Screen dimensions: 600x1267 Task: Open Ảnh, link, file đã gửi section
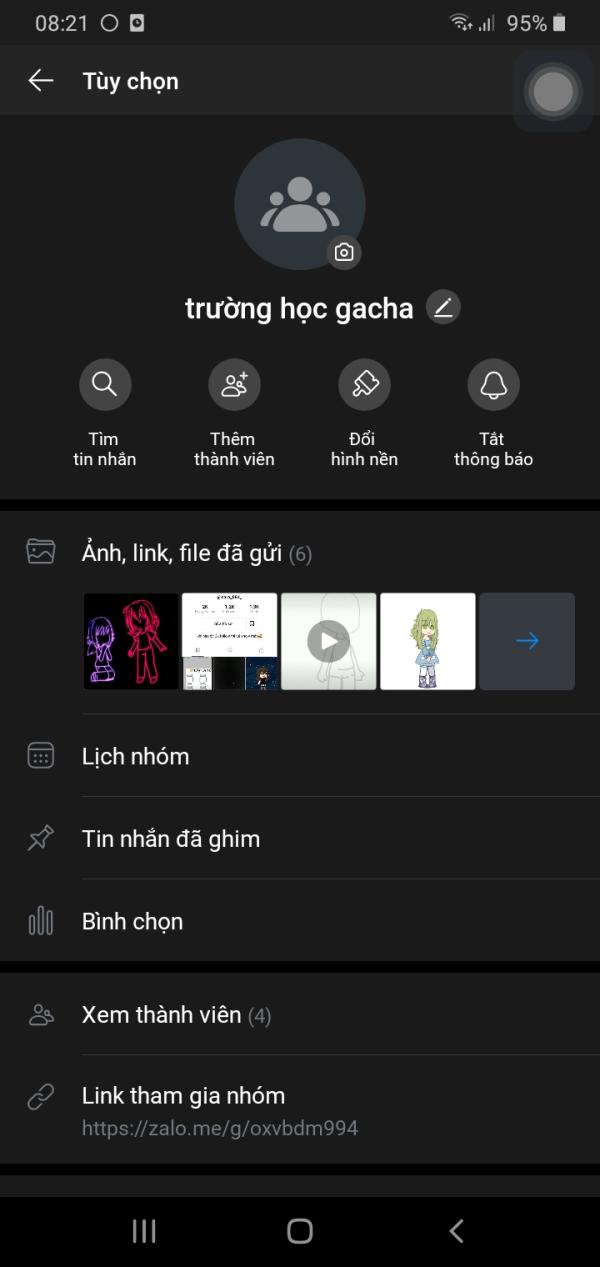[x=196, y=553]
